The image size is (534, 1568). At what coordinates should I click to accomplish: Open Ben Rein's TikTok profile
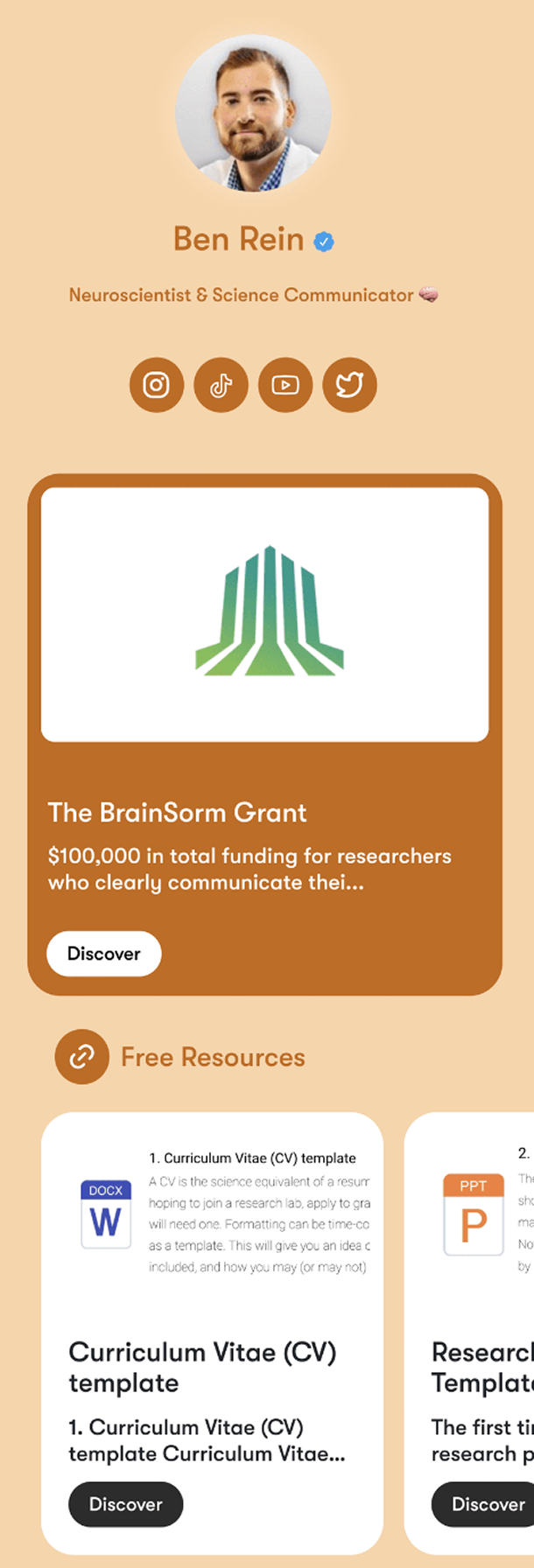pos(221,385)
